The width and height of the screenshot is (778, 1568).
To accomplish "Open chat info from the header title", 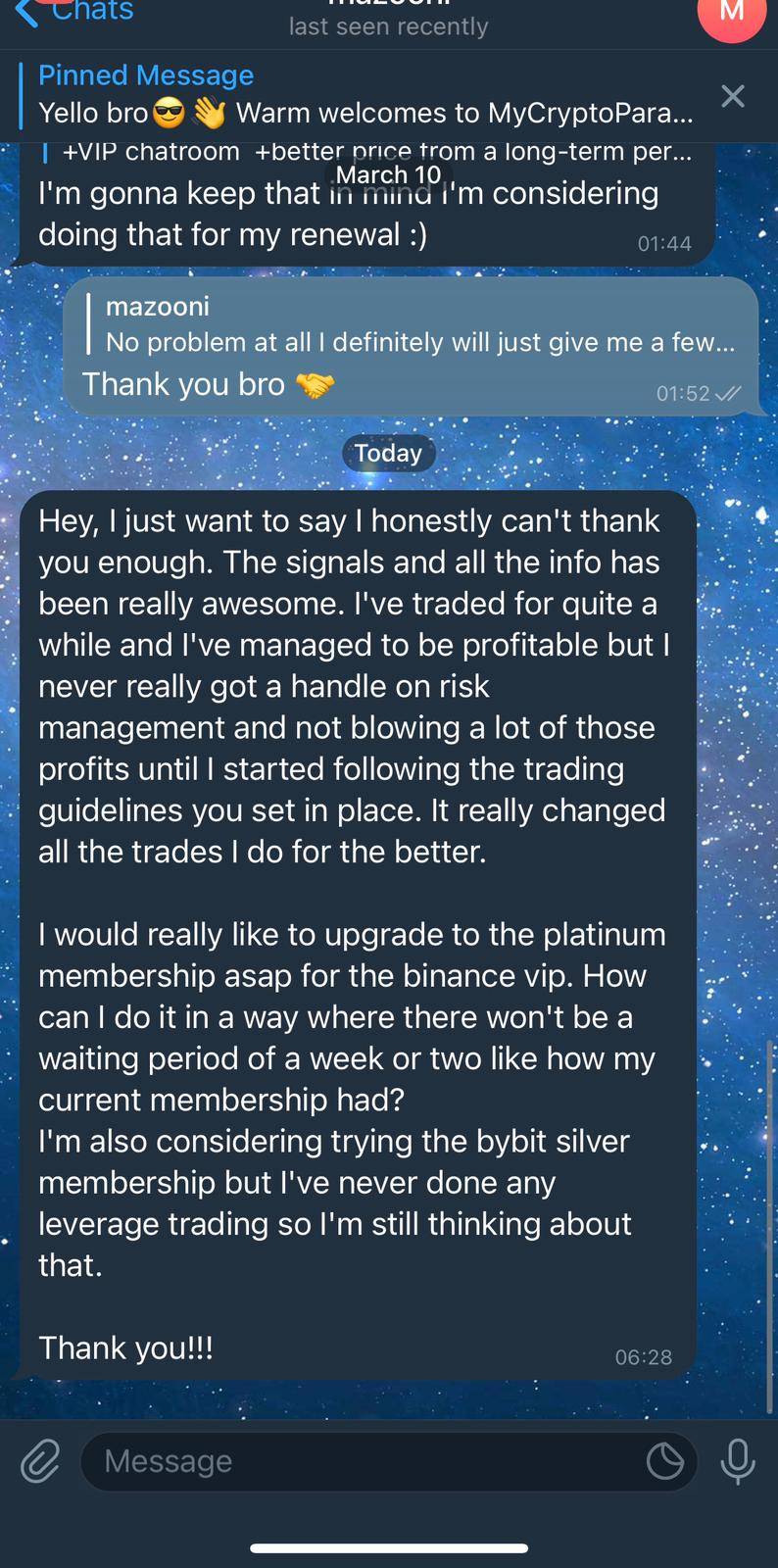I will point(388,18).
